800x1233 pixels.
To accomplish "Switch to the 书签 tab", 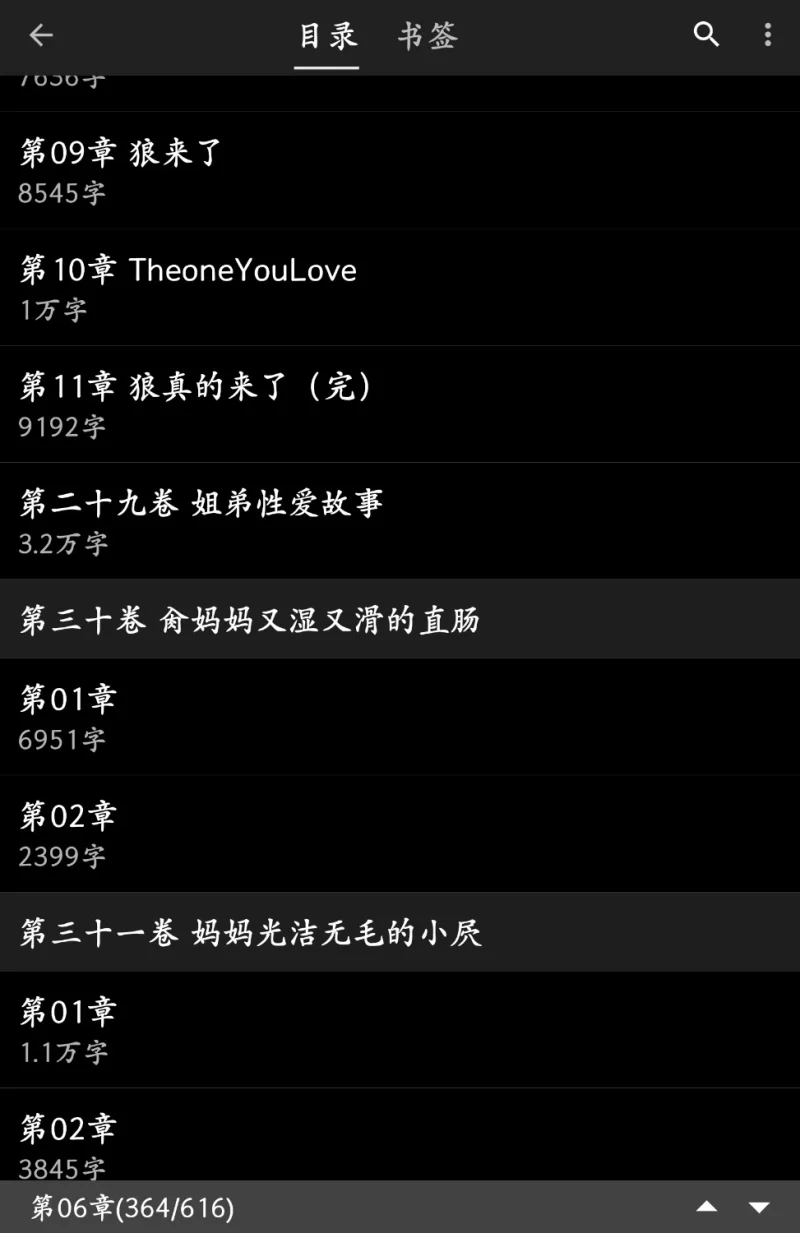I will tap(427, 36).
